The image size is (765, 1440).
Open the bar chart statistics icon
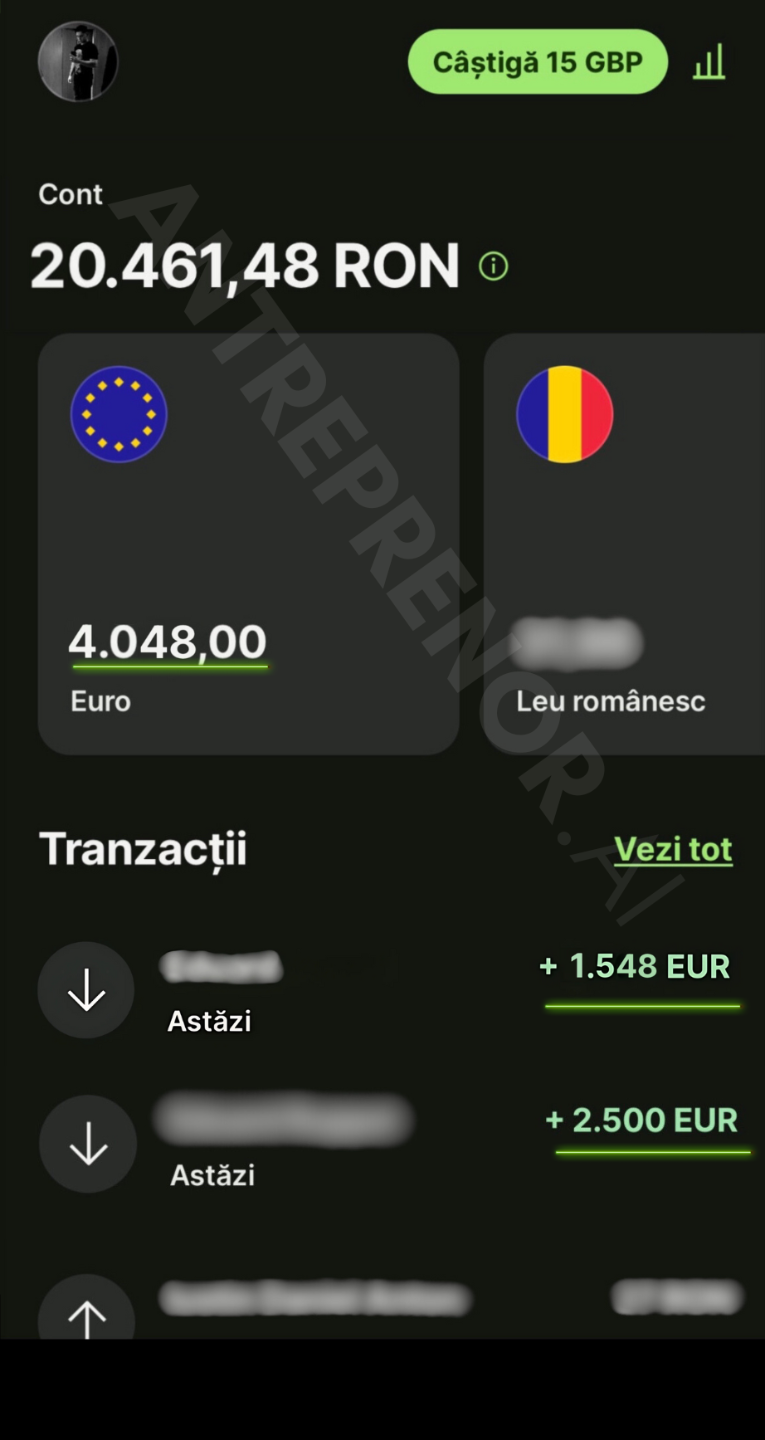(709, 62)
